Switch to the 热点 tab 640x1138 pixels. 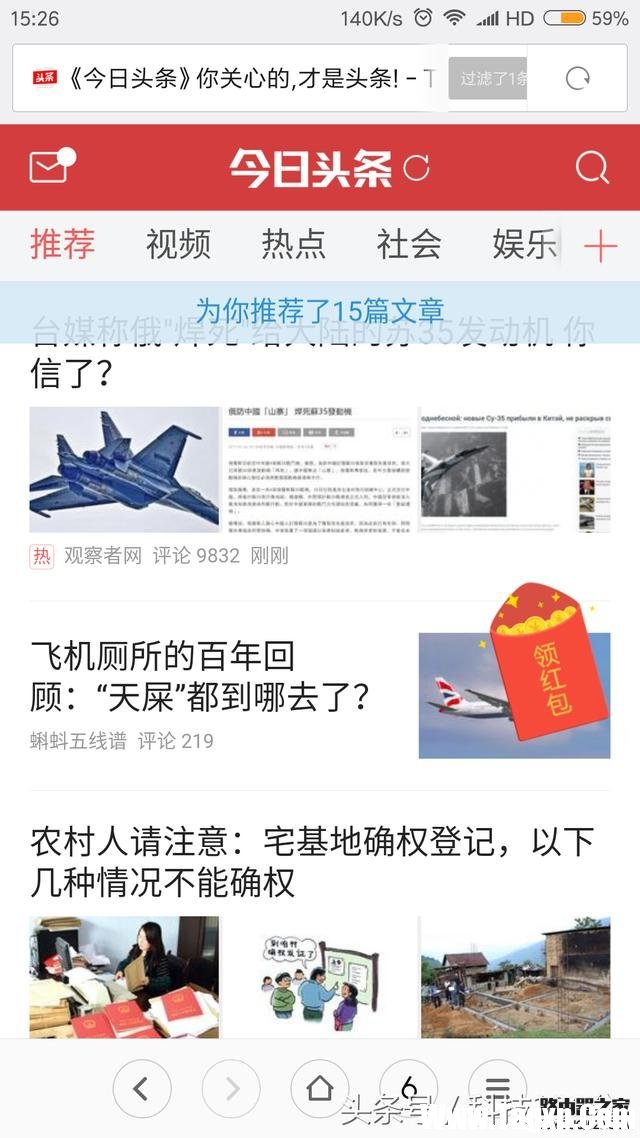pos(293,244)
